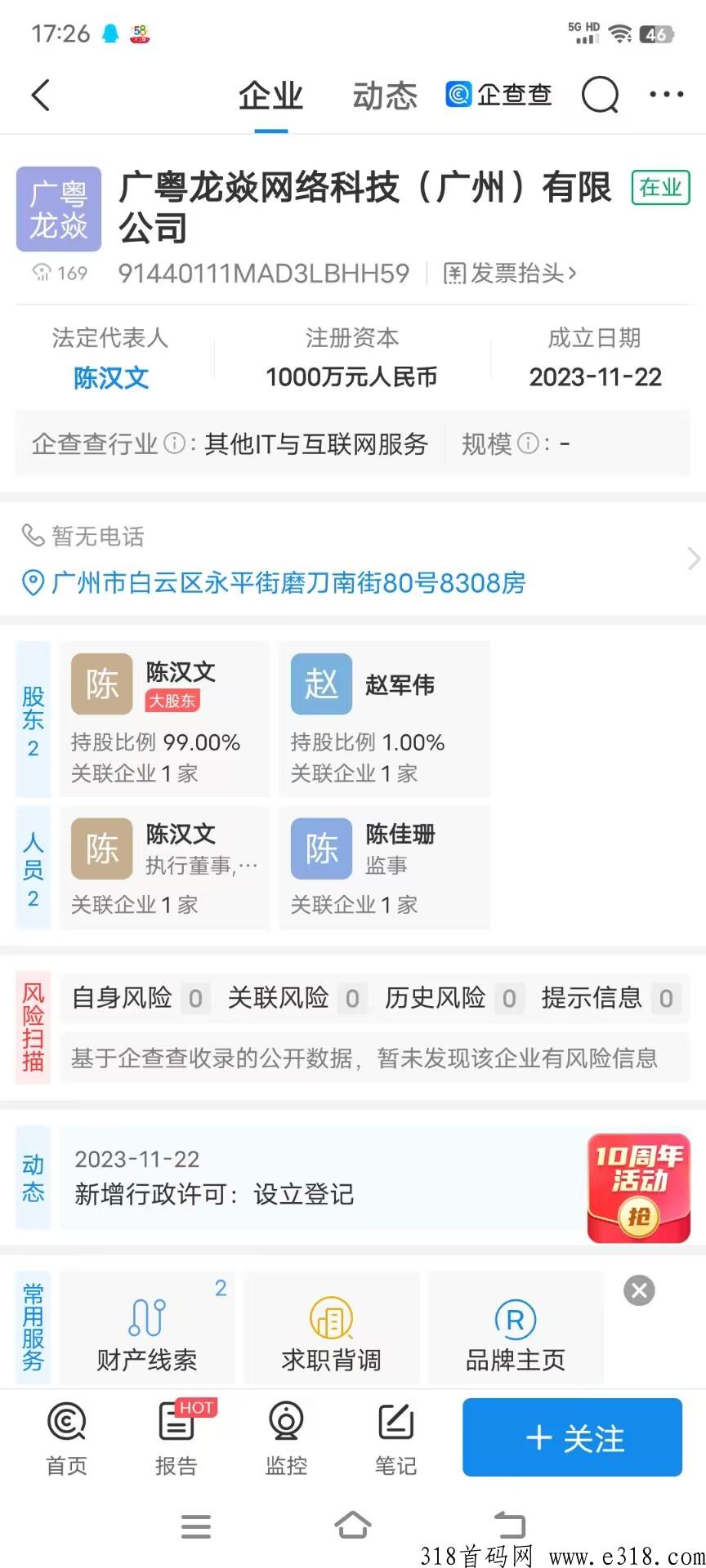Go back using the top-left arrow
Viewport: 706px width, 1568px height.
tap(41, 96)
